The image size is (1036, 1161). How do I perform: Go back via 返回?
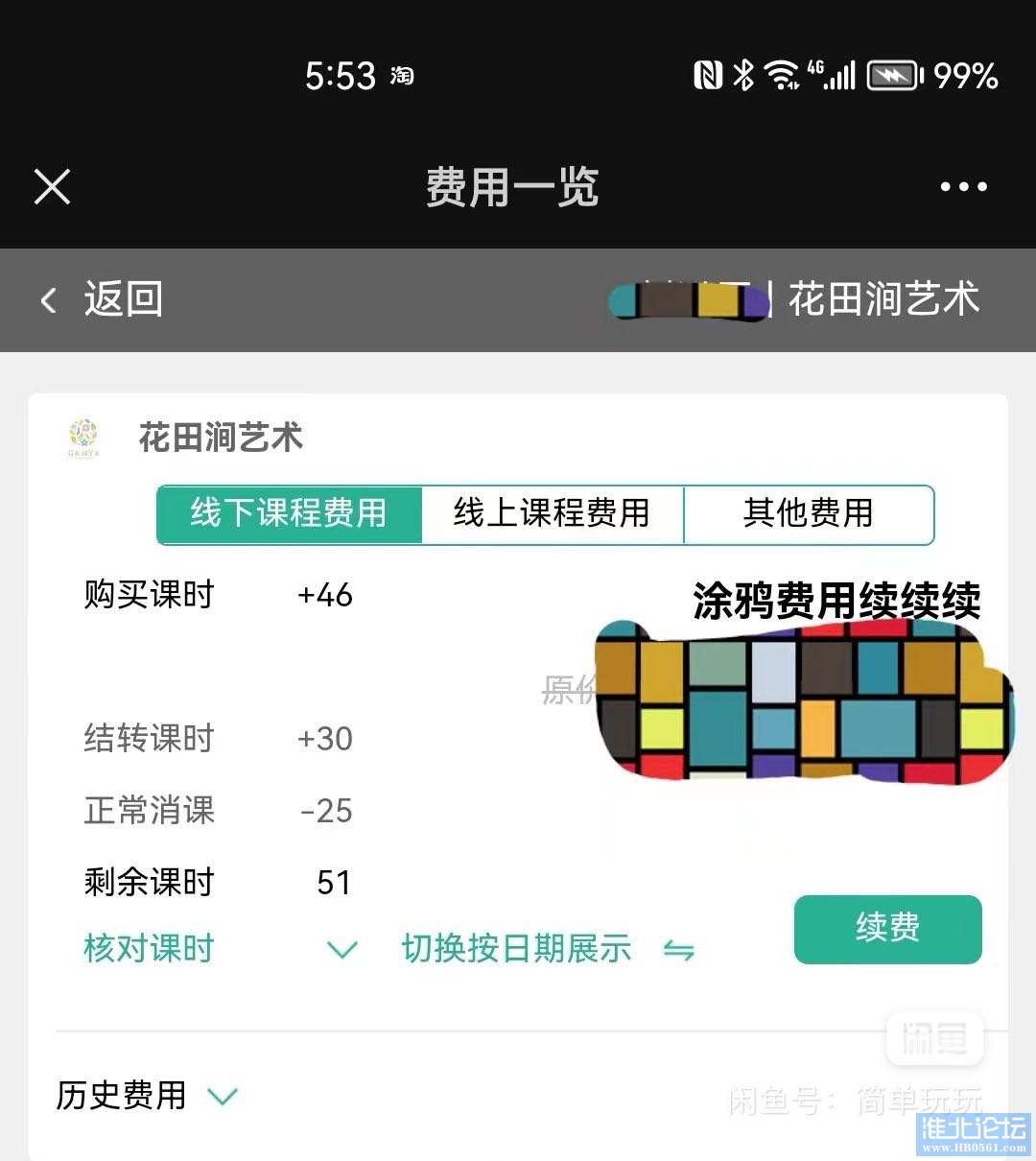coord(104,299)
